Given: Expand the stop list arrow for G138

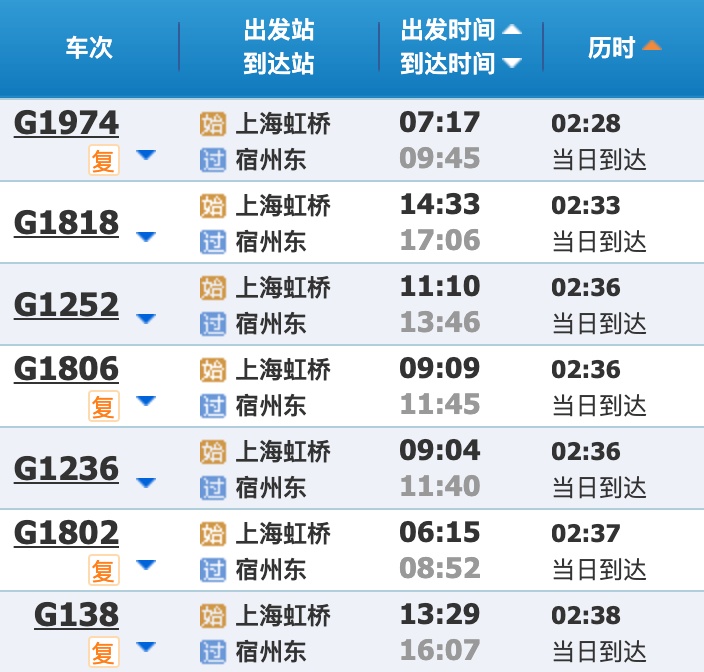Looking at the screenshot, I should 146,647.
